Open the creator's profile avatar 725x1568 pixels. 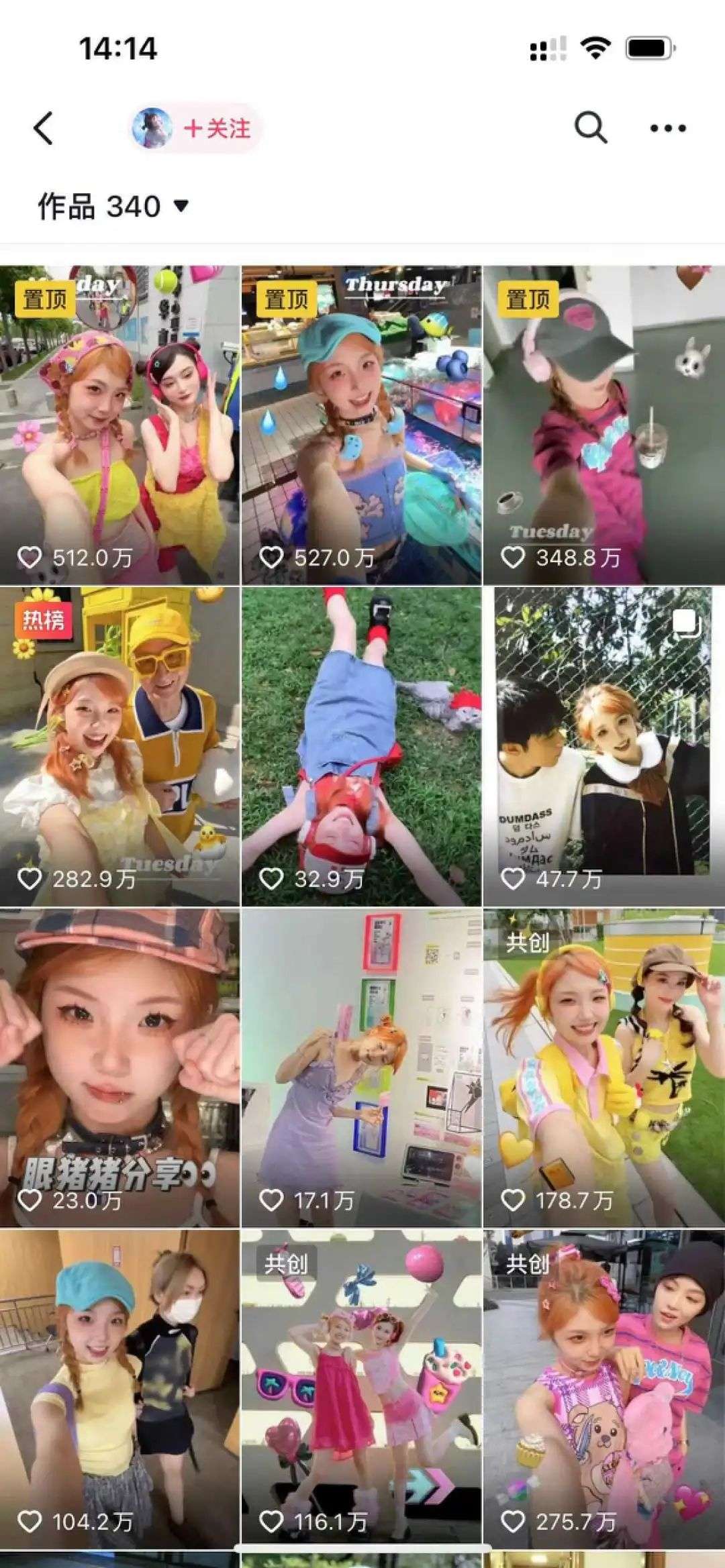(x=152, y=128)
